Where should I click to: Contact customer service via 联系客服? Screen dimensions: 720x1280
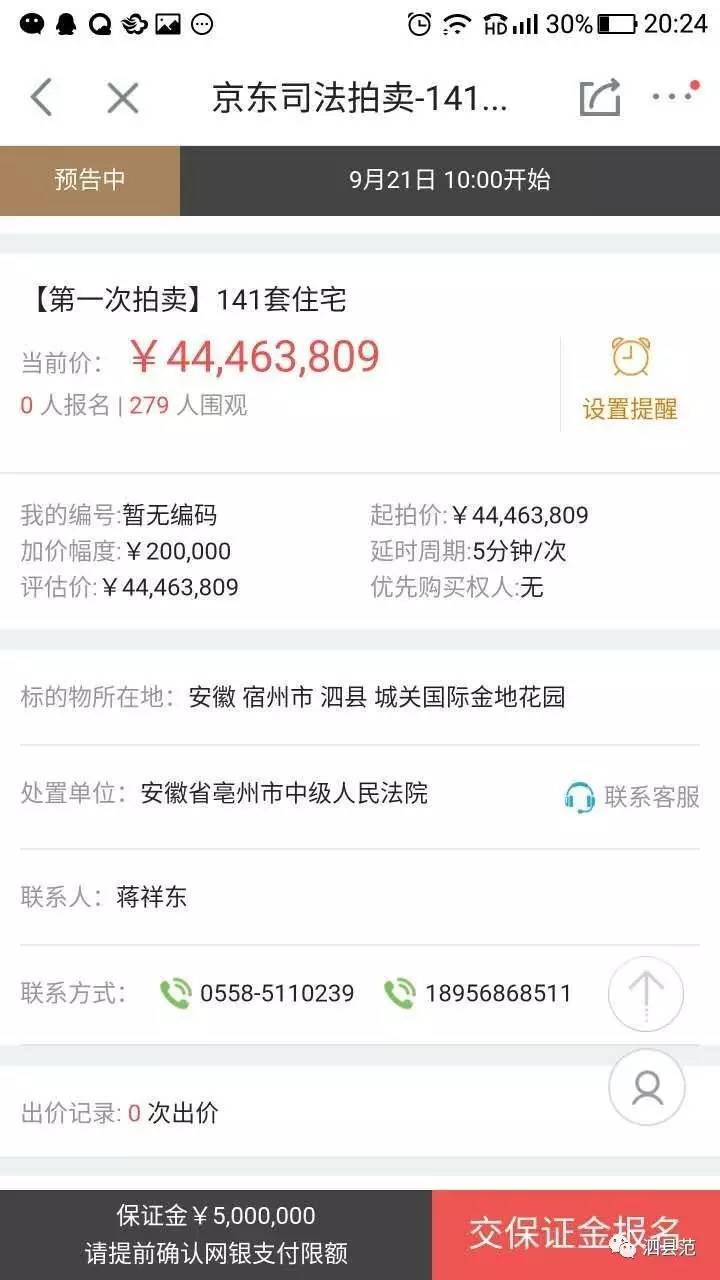click(x=632, y=796)
